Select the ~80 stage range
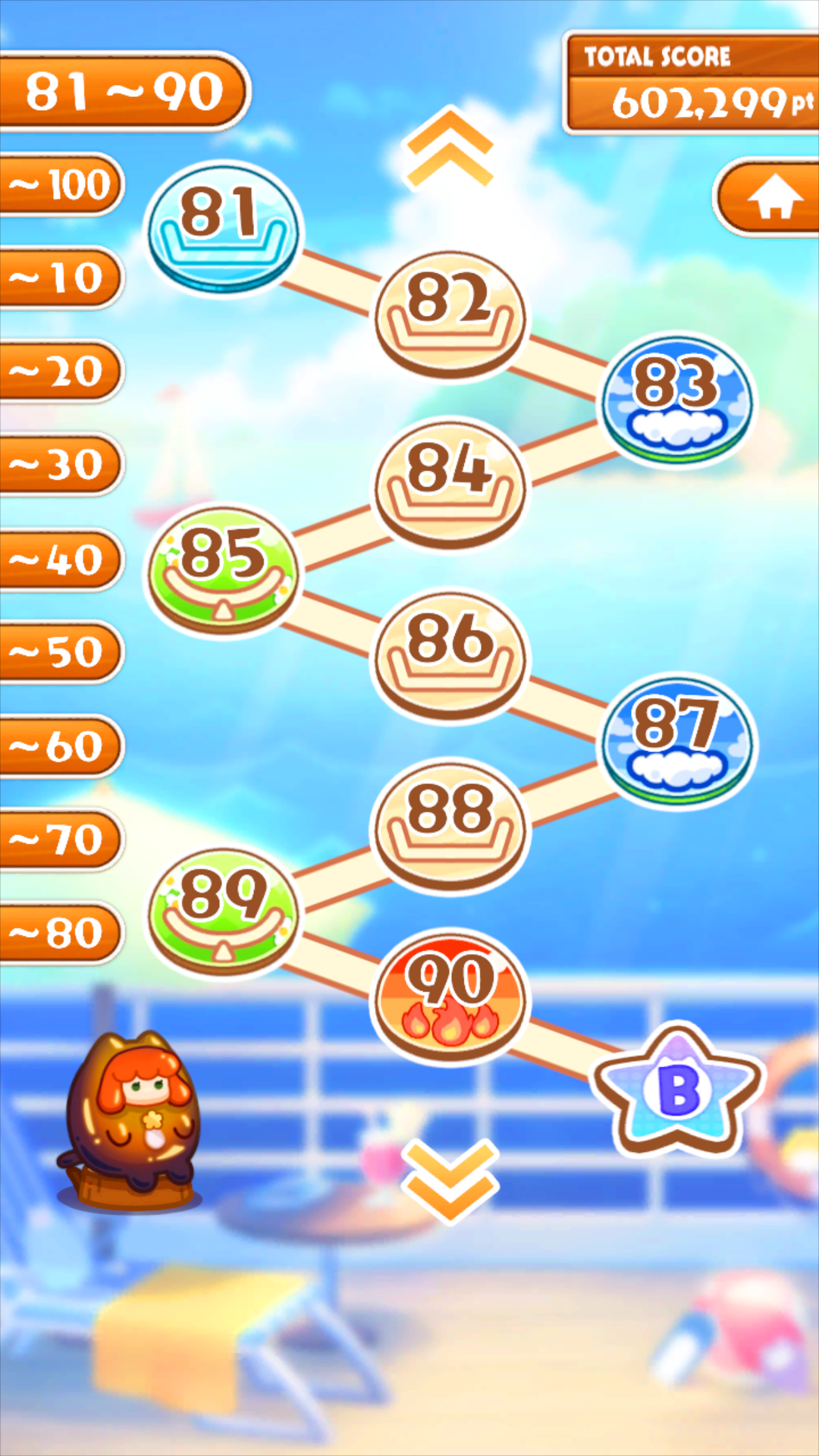This screenshot has height=1456, width=819. pos(61,933)
